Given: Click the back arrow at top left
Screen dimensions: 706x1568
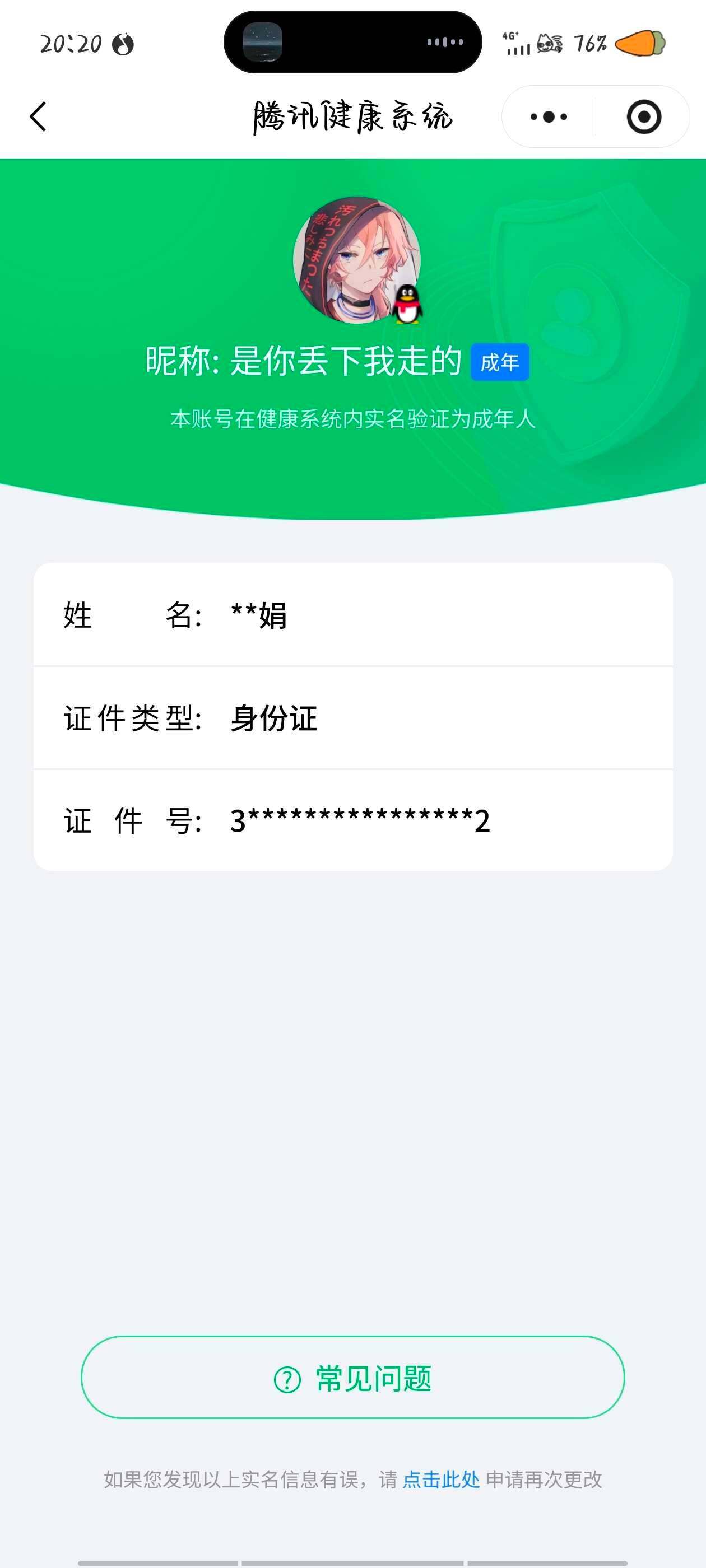Looking at the screenshot, I should tap(38, 117).
